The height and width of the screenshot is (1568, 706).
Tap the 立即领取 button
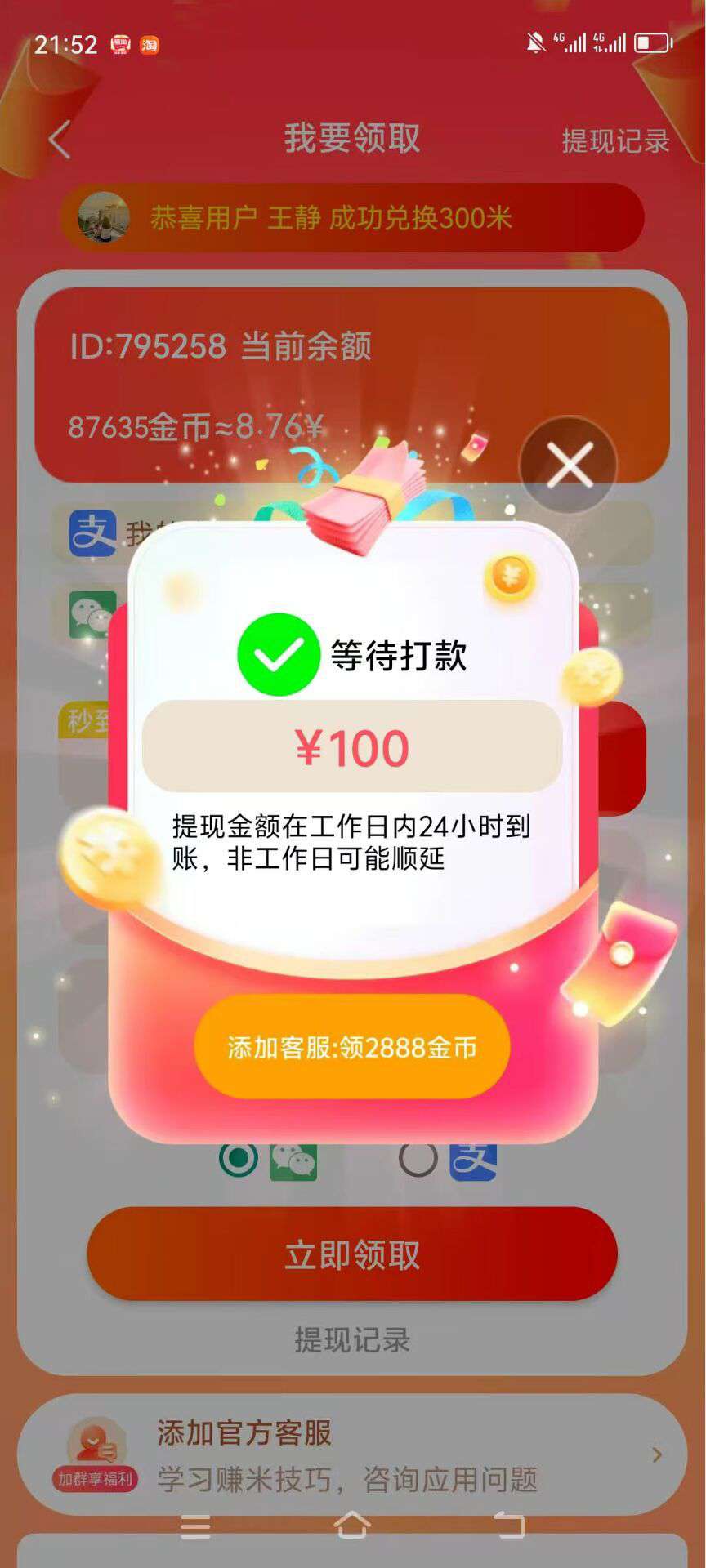[352, 1254]
